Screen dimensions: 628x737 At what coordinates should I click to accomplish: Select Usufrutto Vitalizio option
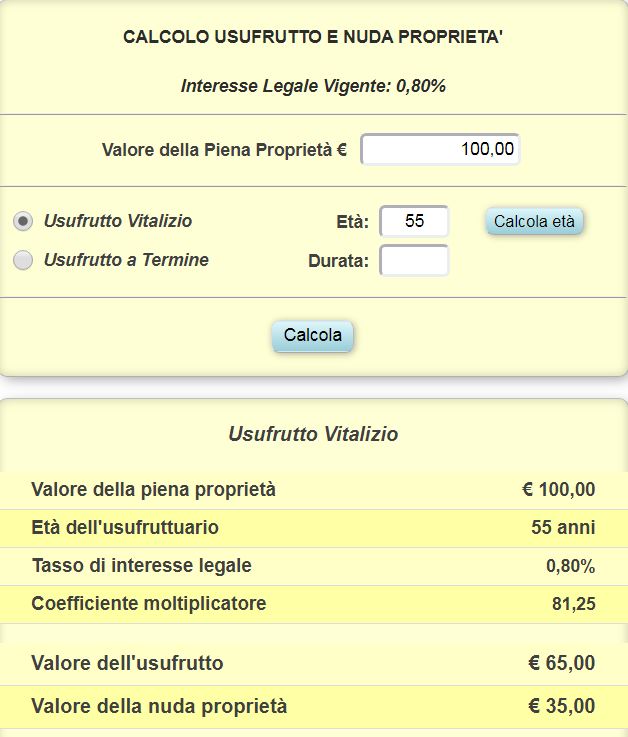click(23, 221)
